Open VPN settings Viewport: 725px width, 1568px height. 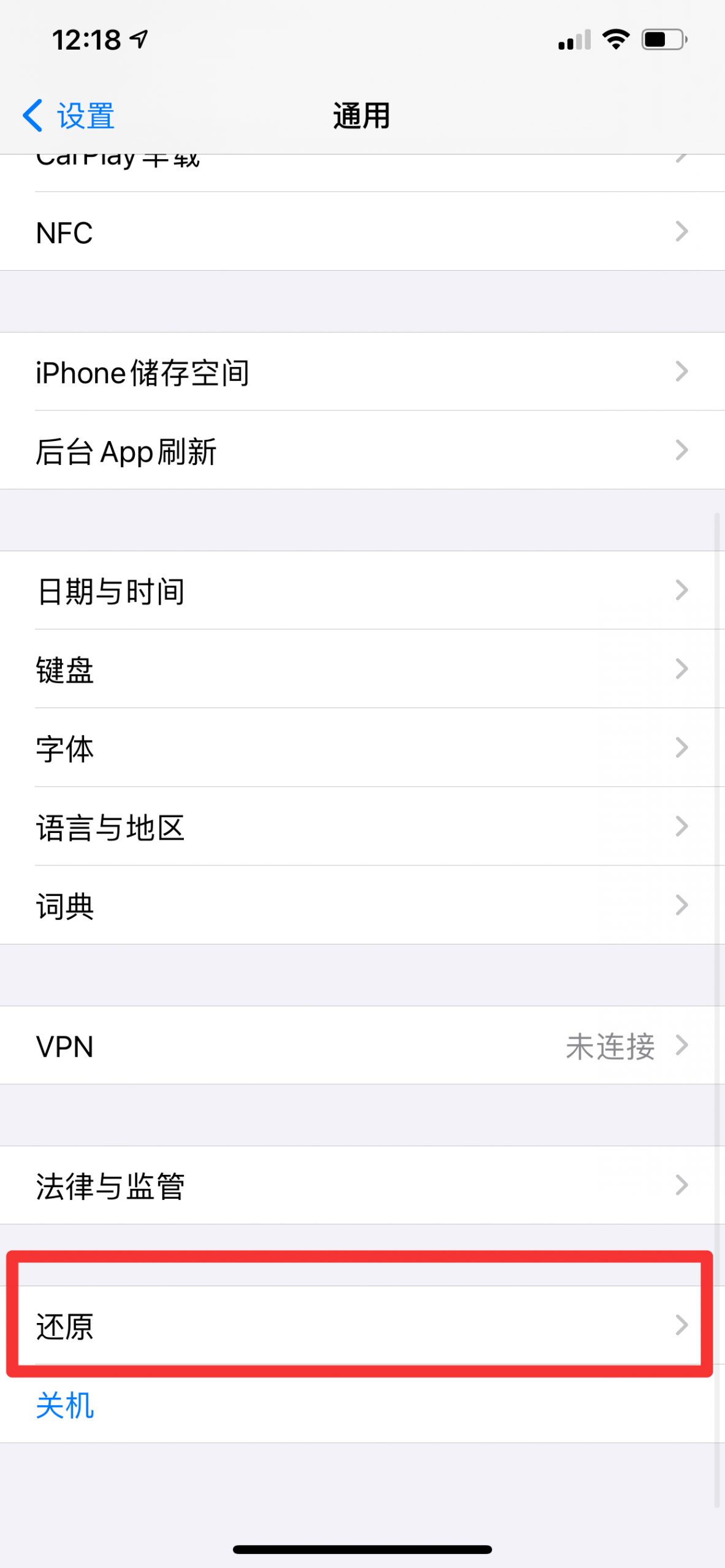tap(362, 1046)
